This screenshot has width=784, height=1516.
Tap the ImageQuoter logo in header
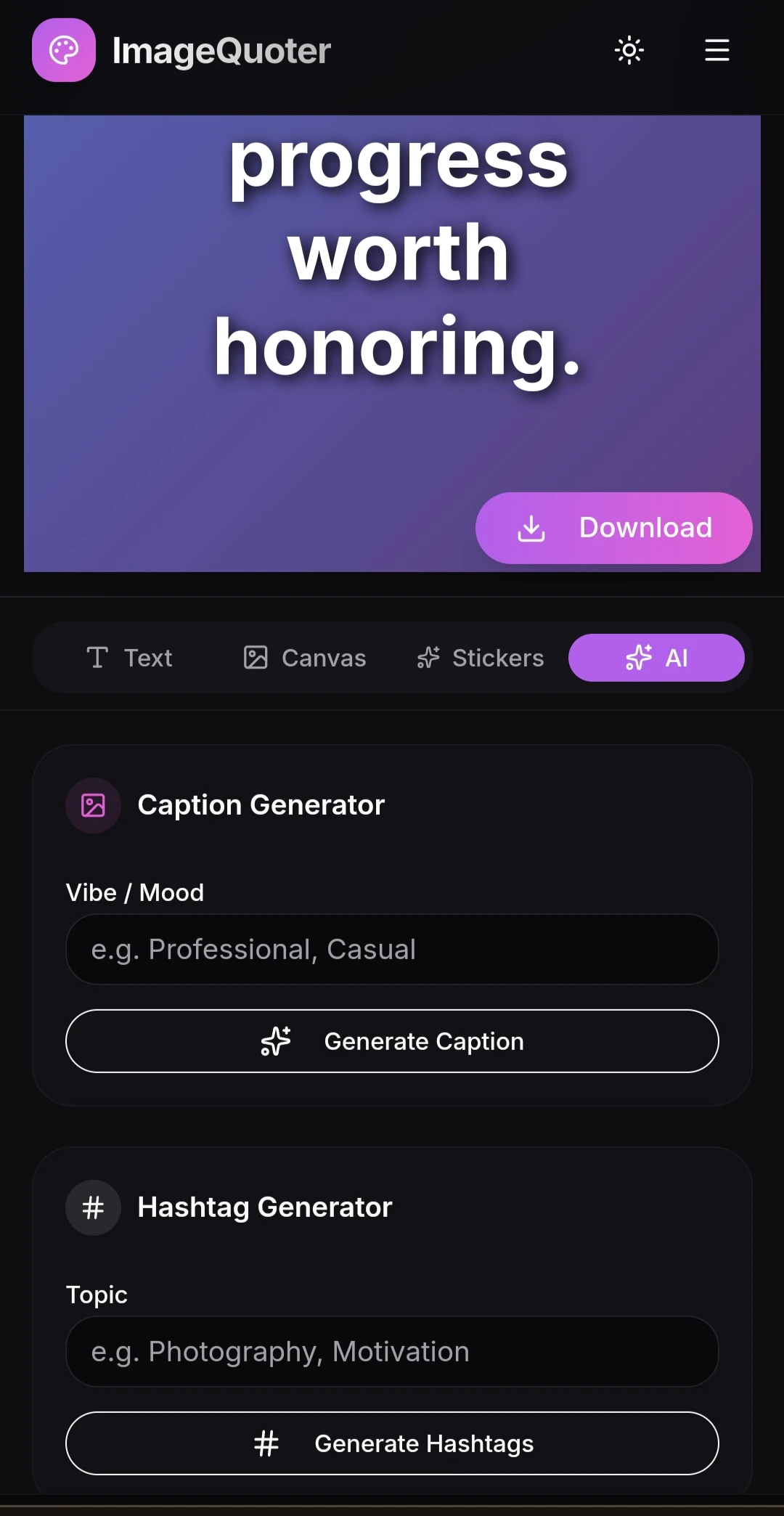[181, 50]
